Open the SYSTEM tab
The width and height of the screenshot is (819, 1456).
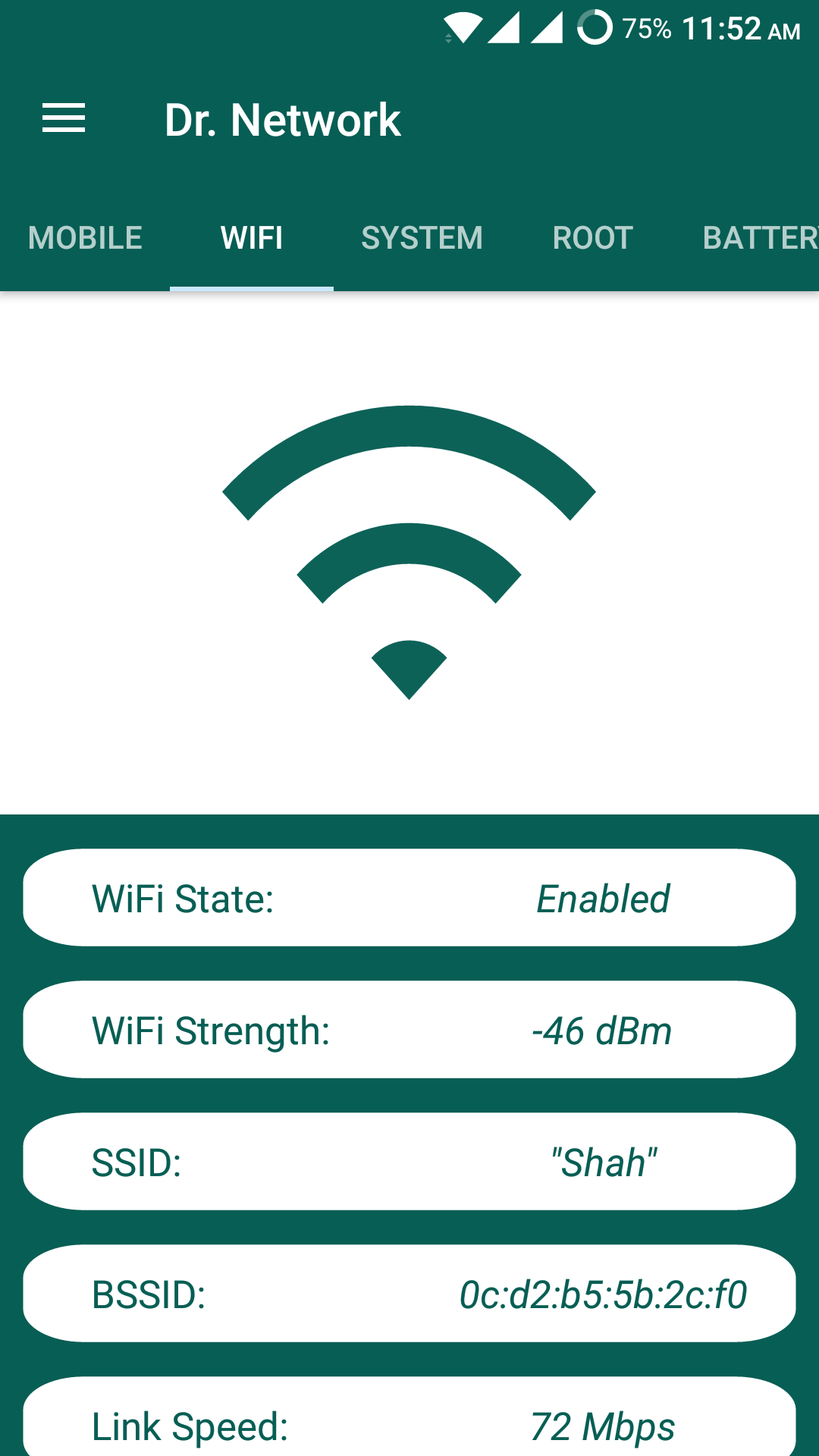(422, 237)
